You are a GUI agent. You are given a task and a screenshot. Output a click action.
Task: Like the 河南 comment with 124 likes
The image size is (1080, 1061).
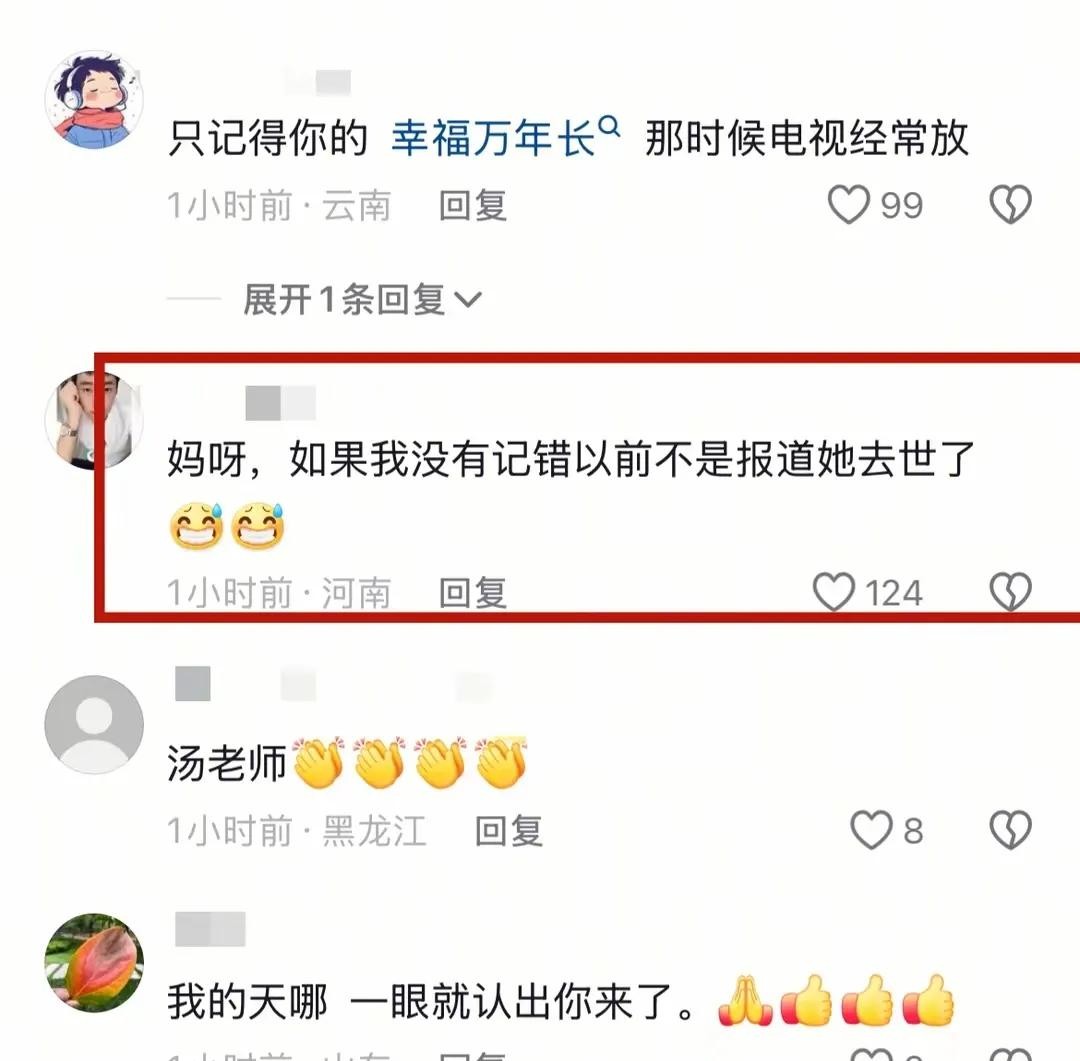tap(834, 593)
